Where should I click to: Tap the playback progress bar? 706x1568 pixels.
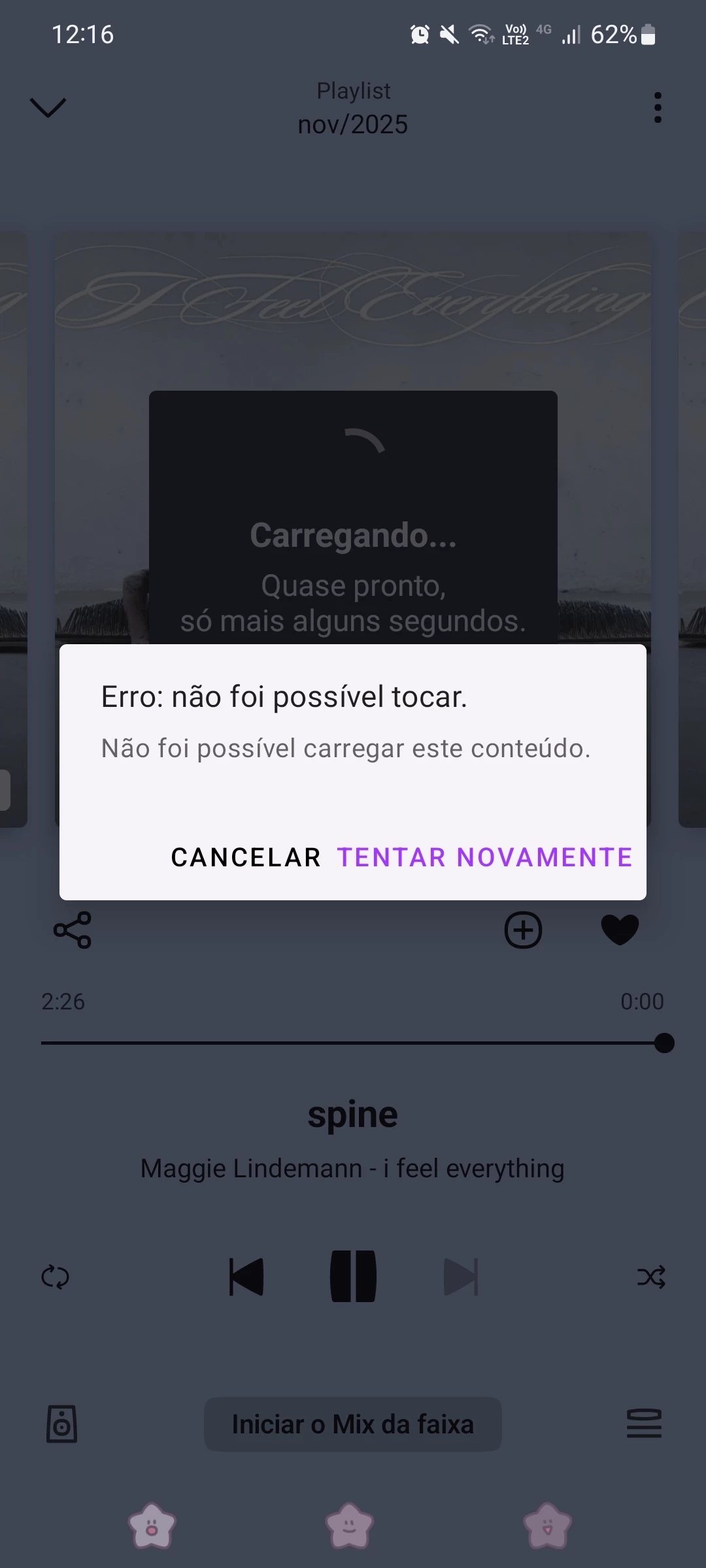[x=353, y=1043]
